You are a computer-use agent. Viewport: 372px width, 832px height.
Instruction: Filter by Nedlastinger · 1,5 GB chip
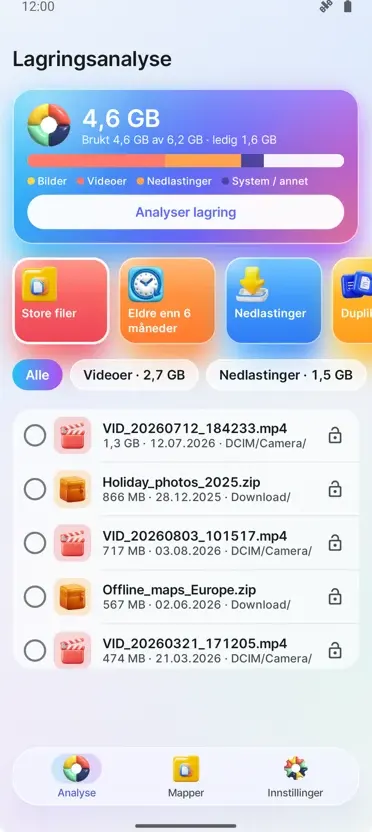click(286, 375)
